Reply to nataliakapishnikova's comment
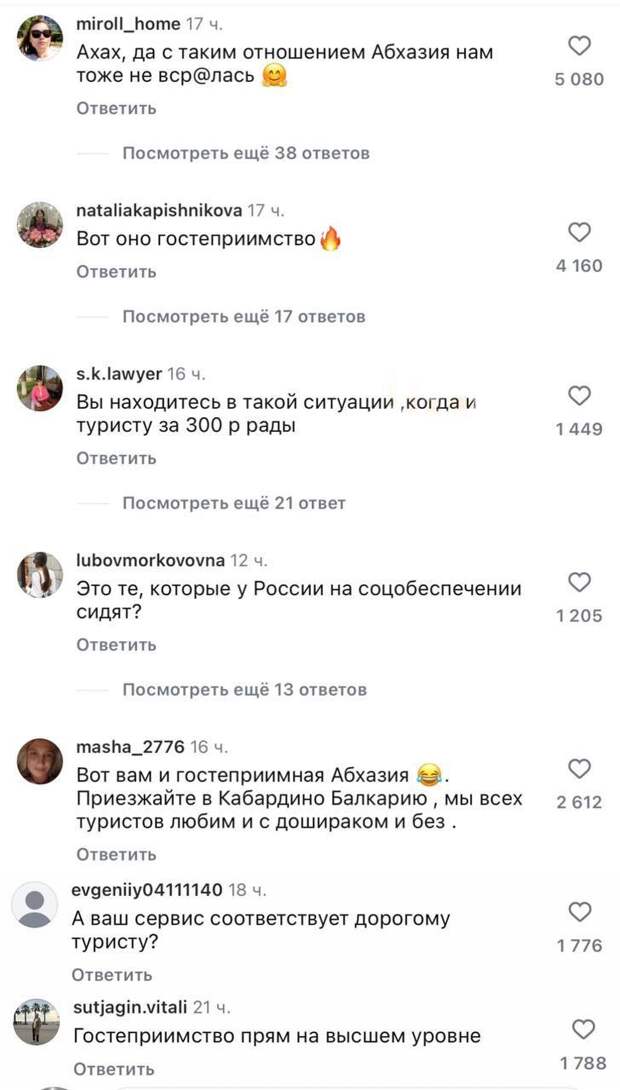Image resolution: width=620 pixels, height=1090 pixels. [116, 272]
